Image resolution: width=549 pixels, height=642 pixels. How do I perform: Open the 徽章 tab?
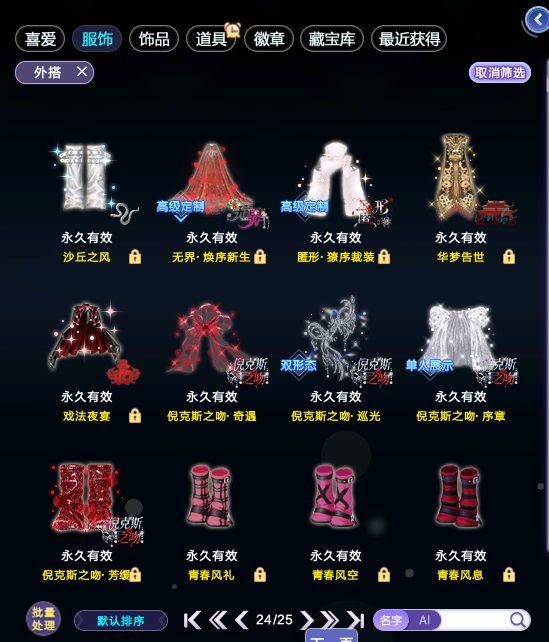(x=269, y=39)
